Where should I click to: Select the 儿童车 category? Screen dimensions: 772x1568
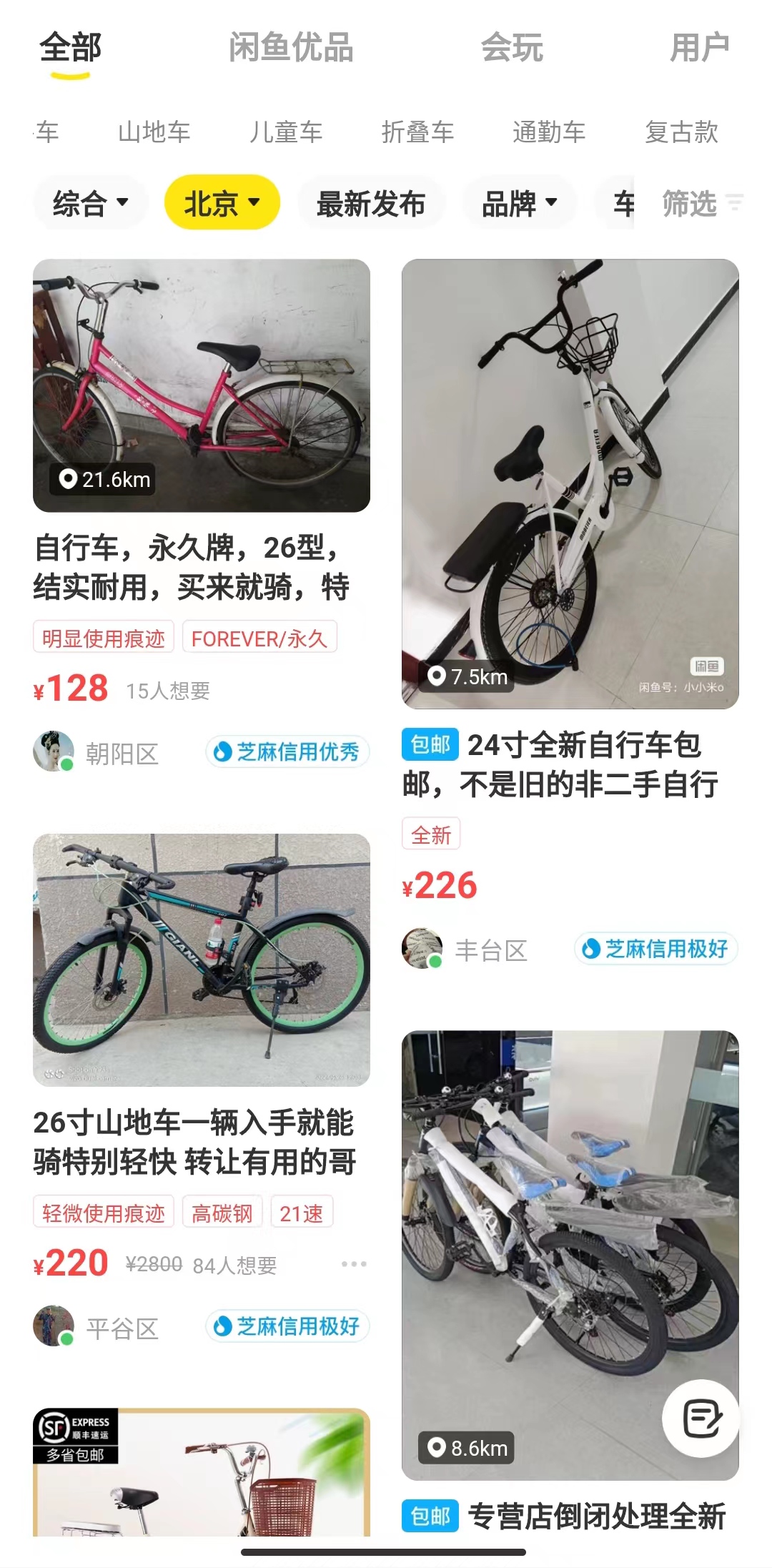pyautogui.click(x=286, y=132)
